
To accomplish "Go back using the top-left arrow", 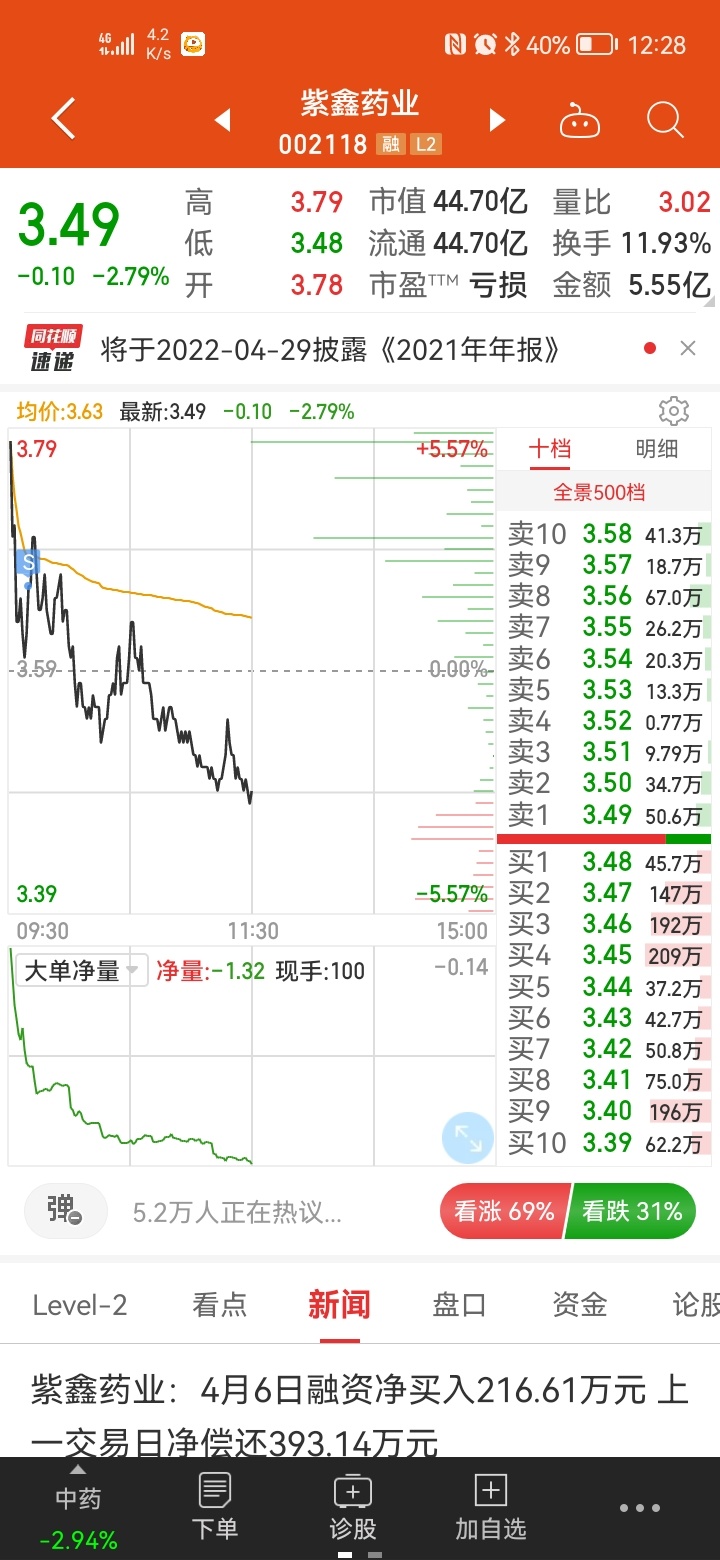I will 63,120.
